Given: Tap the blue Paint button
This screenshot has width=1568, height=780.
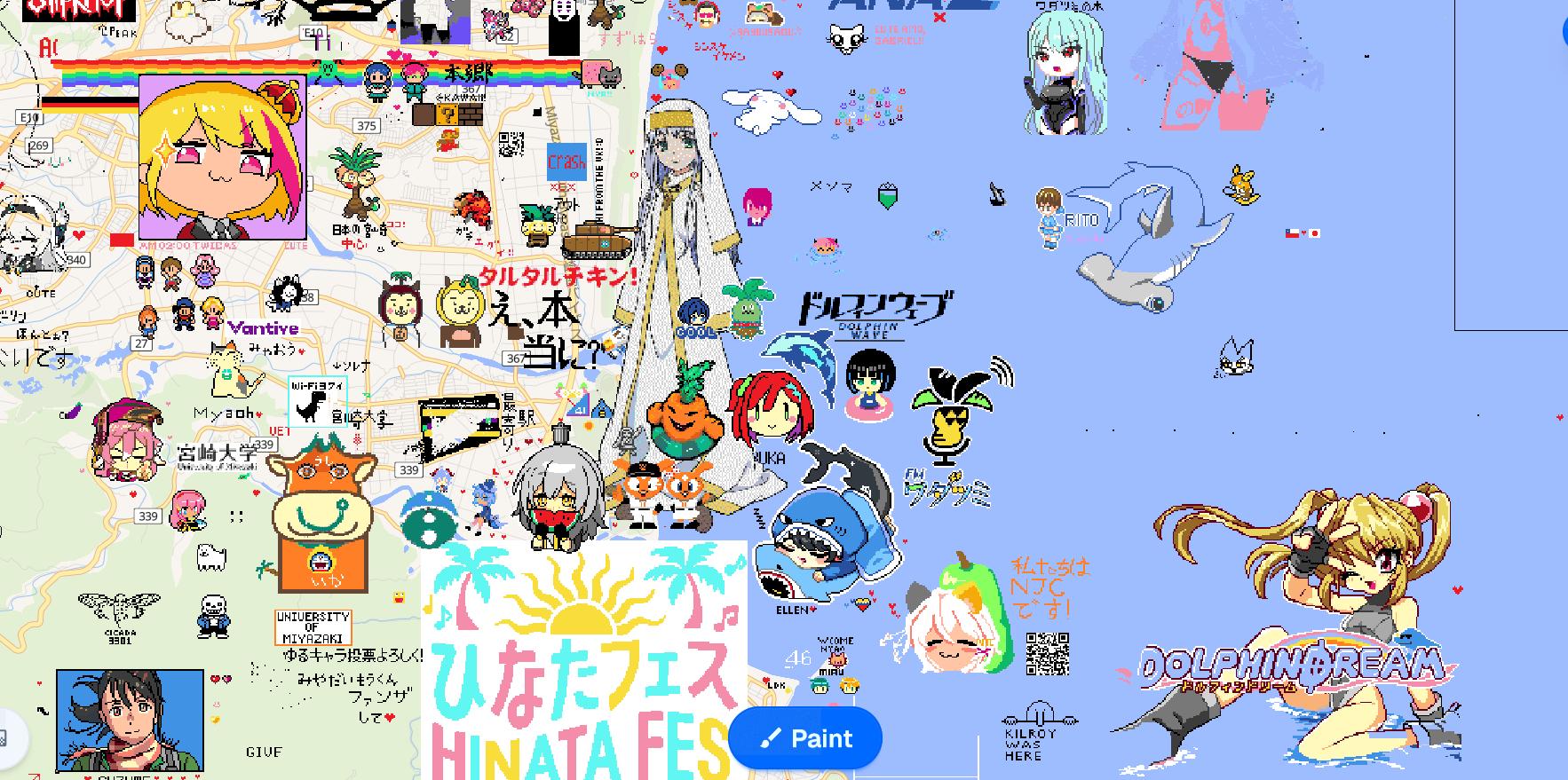Looking at the screenshot, I should tap(804, 738).
